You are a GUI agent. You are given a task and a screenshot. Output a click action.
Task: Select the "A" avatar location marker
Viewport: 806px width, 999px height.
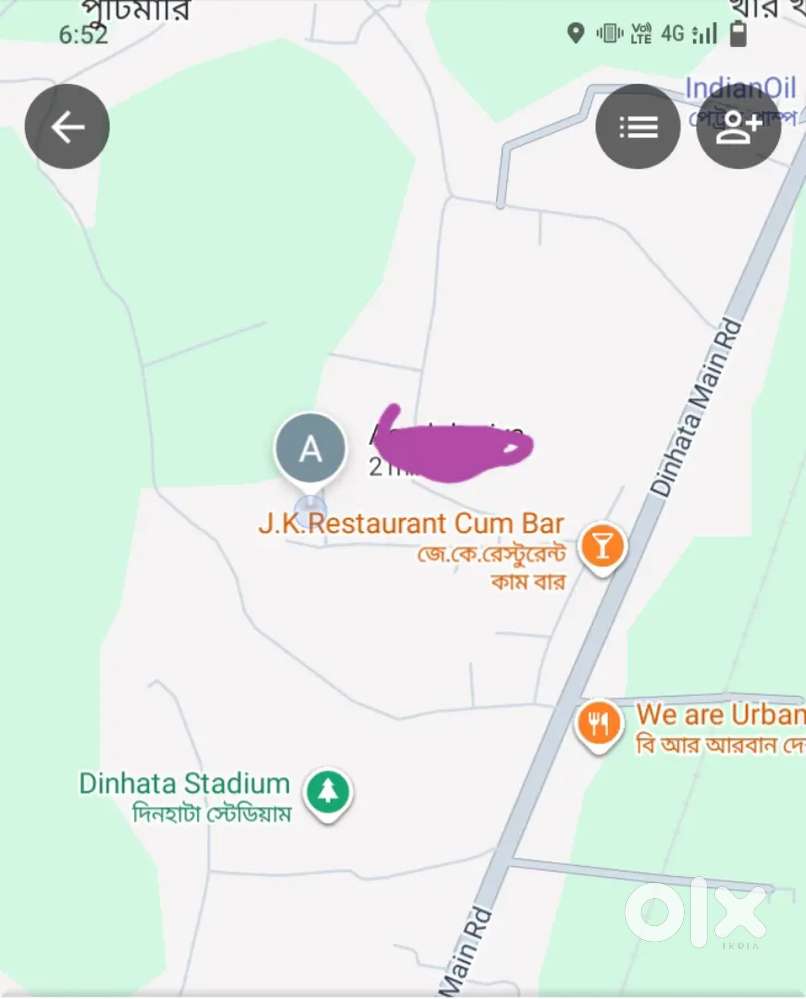[x=311, y=449]
